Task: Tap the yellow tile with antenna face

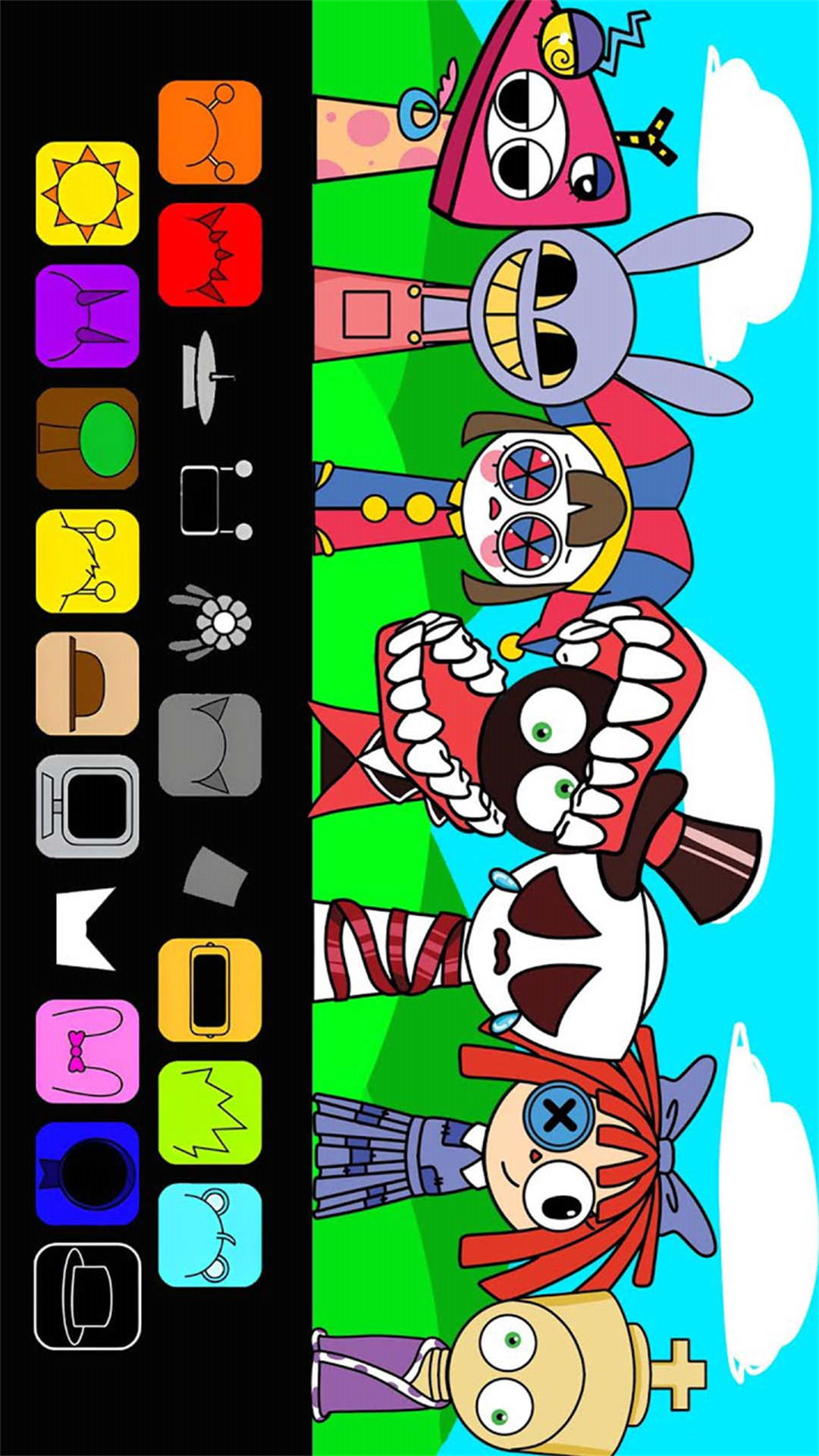Action: point(87,560)
